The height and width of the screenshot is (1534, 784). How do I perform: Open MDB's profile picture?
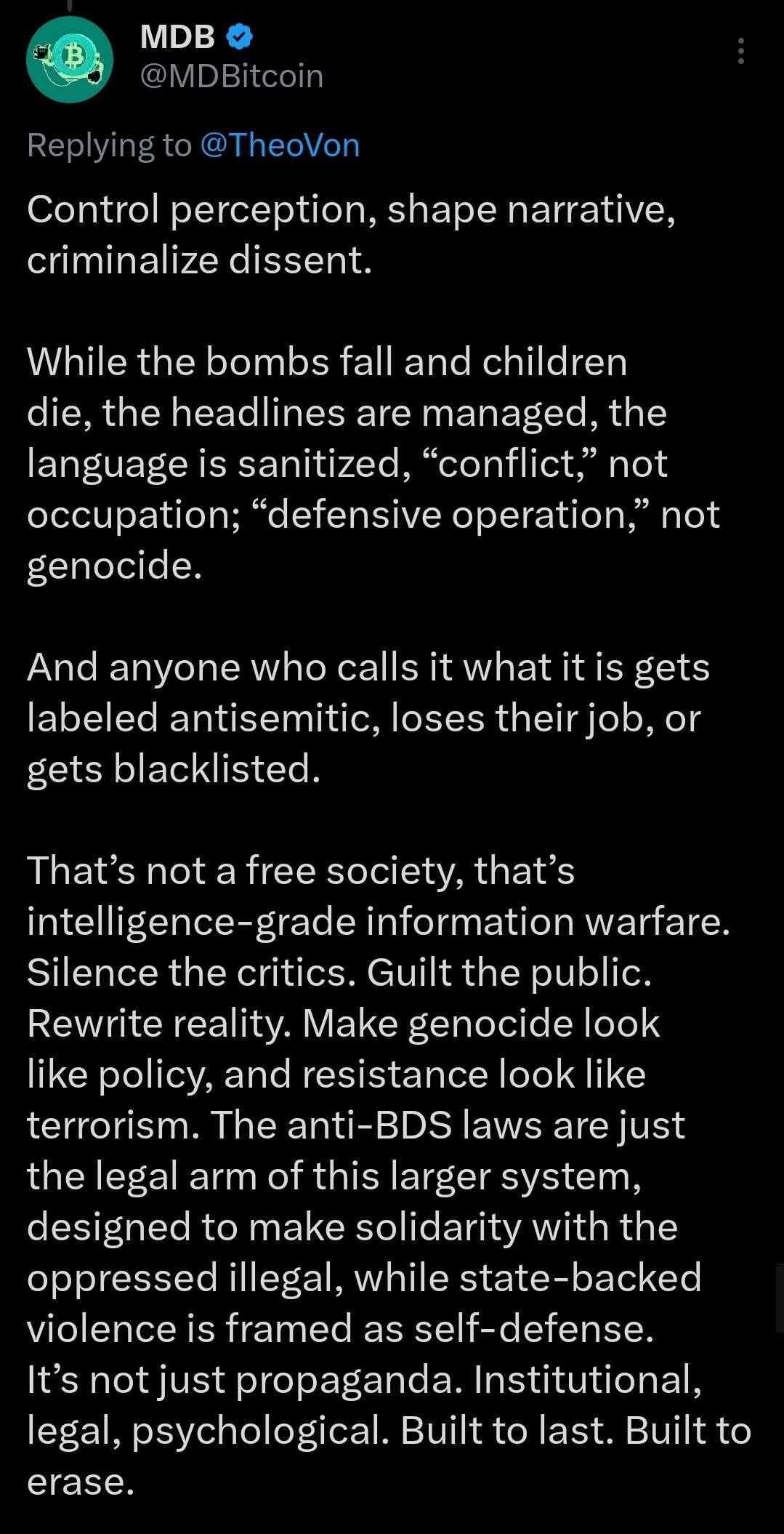point(70,60)
